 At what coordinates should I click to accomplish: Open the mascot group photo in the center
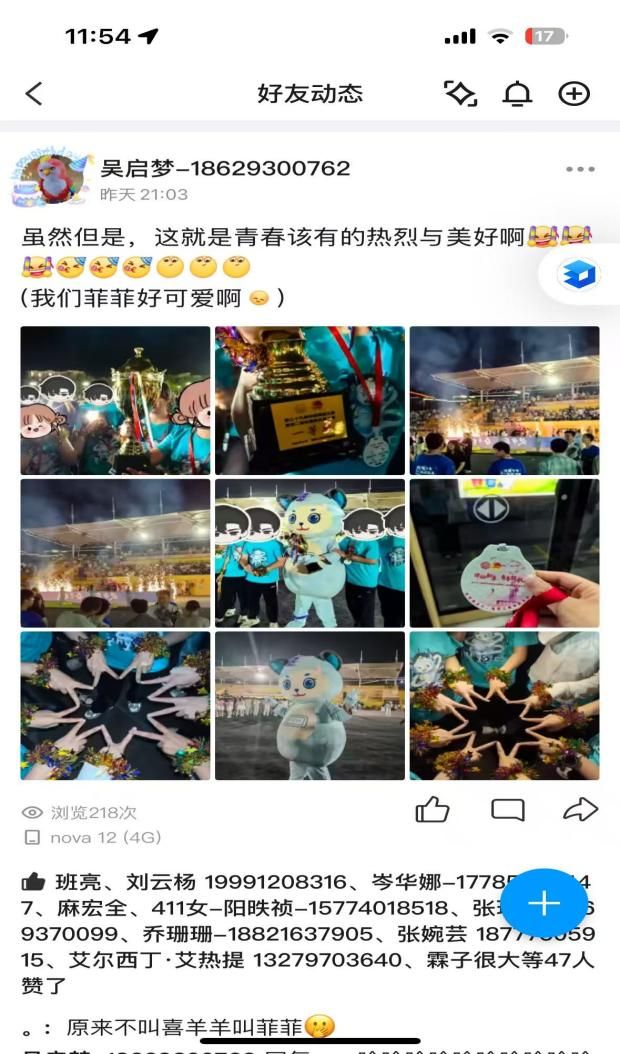coord(310,553)
